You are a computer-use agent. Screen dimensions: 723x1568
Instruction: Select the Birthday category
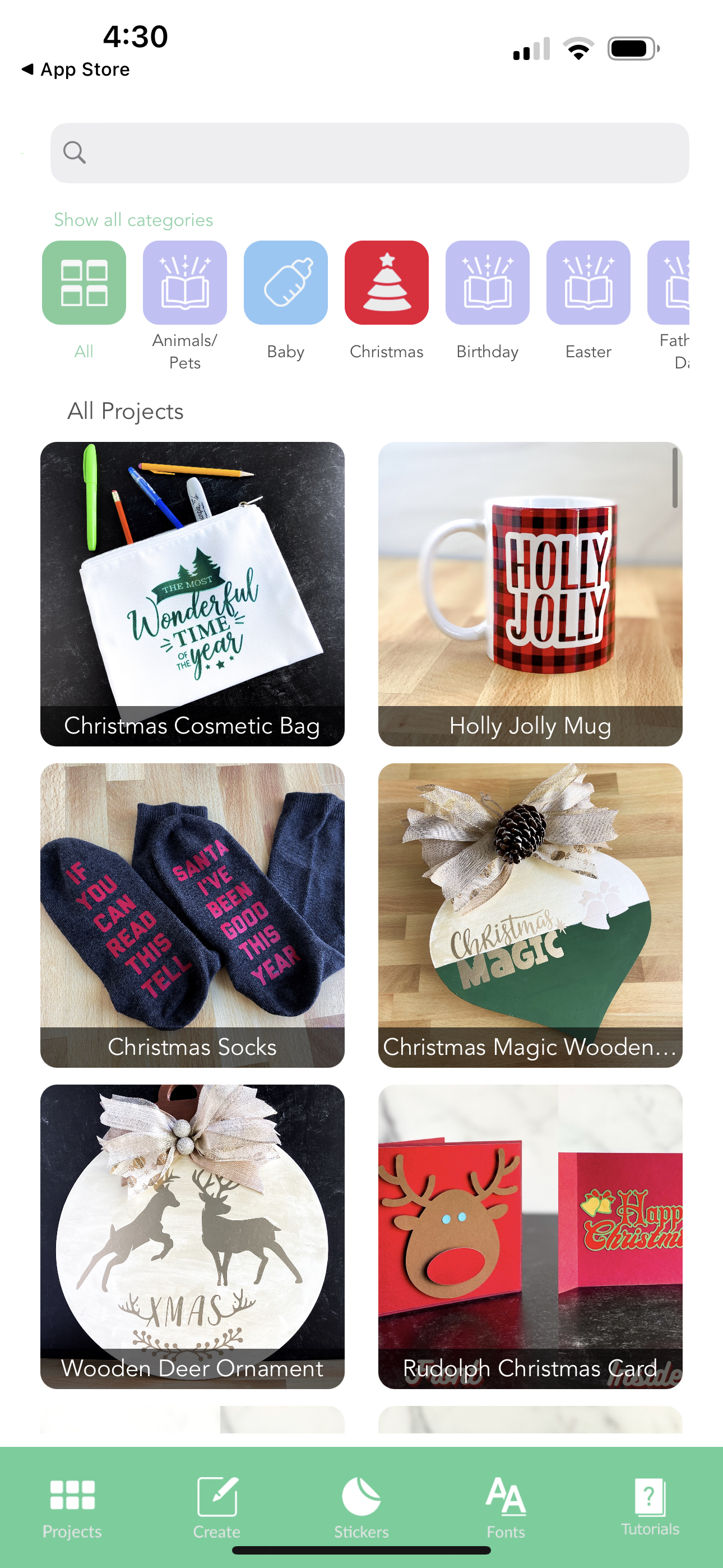pos(487,283)
